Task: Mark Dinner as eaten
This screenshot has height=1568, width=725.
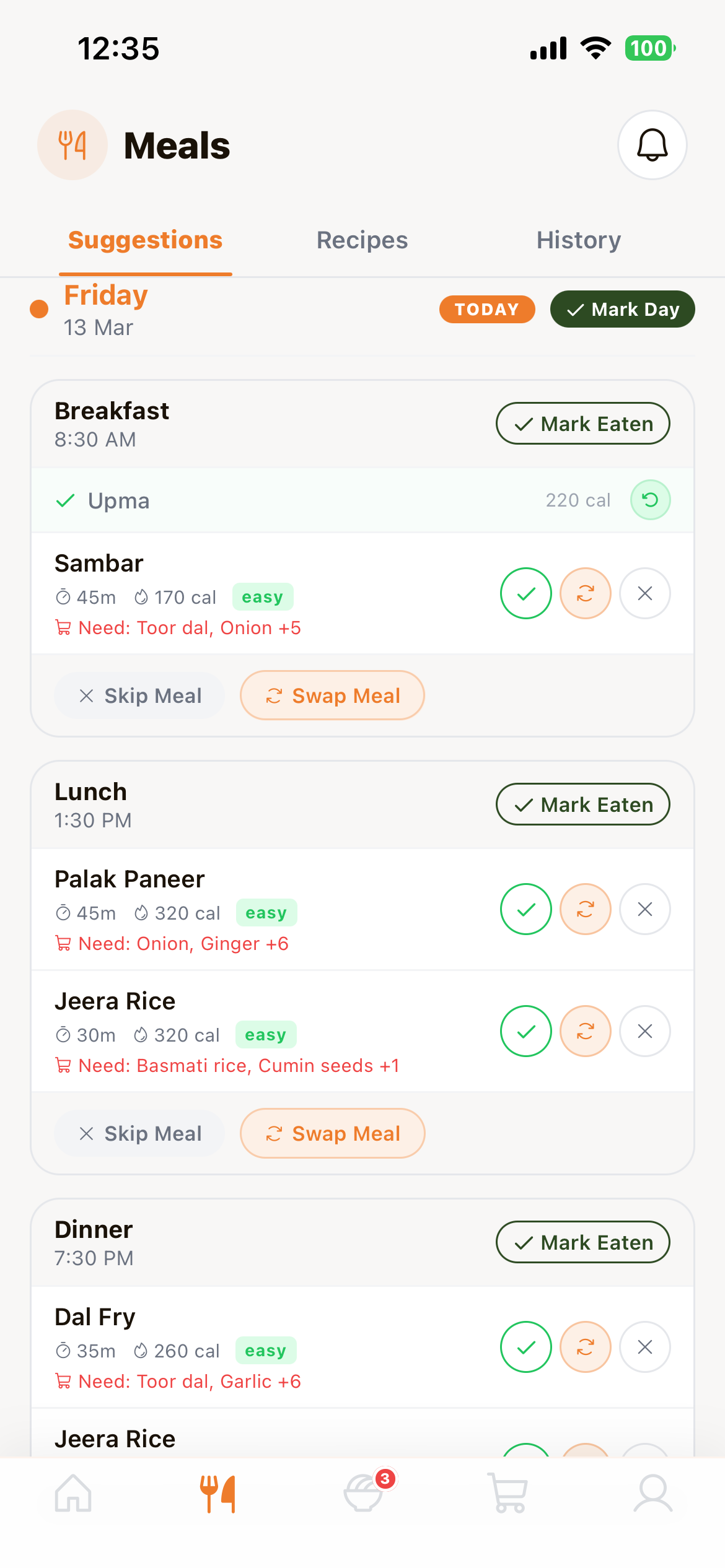Action: tap(582, 1242)
